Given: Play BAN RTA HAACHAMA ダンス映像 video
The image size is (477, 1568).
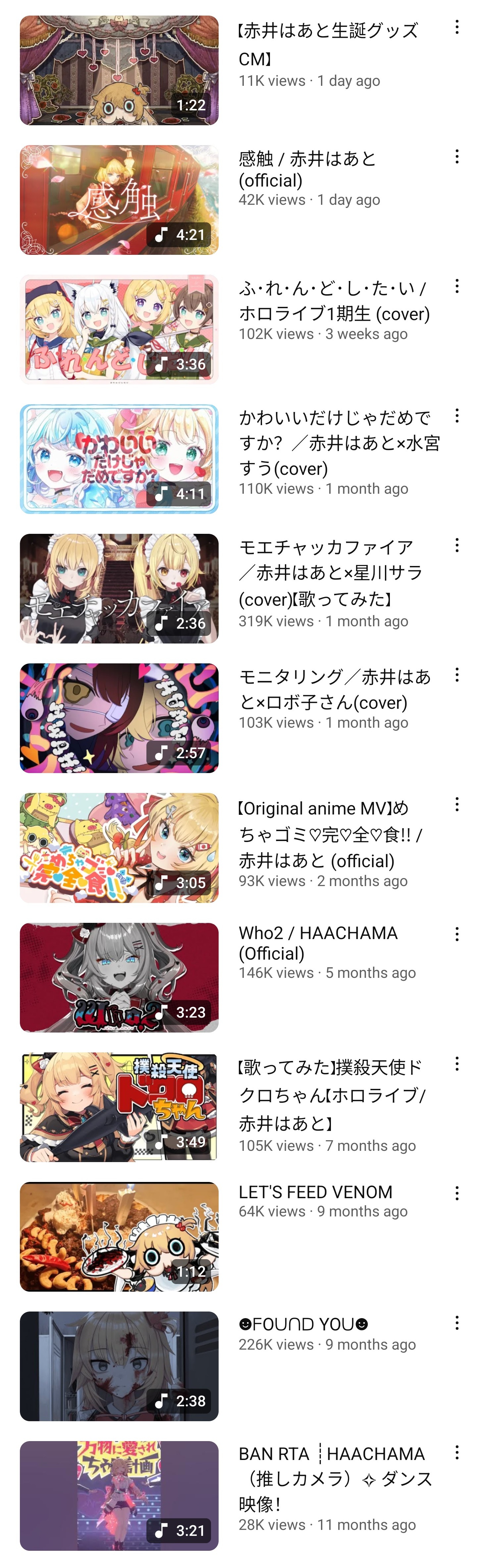Looking at the screenshot, I should click(119, 1495).
